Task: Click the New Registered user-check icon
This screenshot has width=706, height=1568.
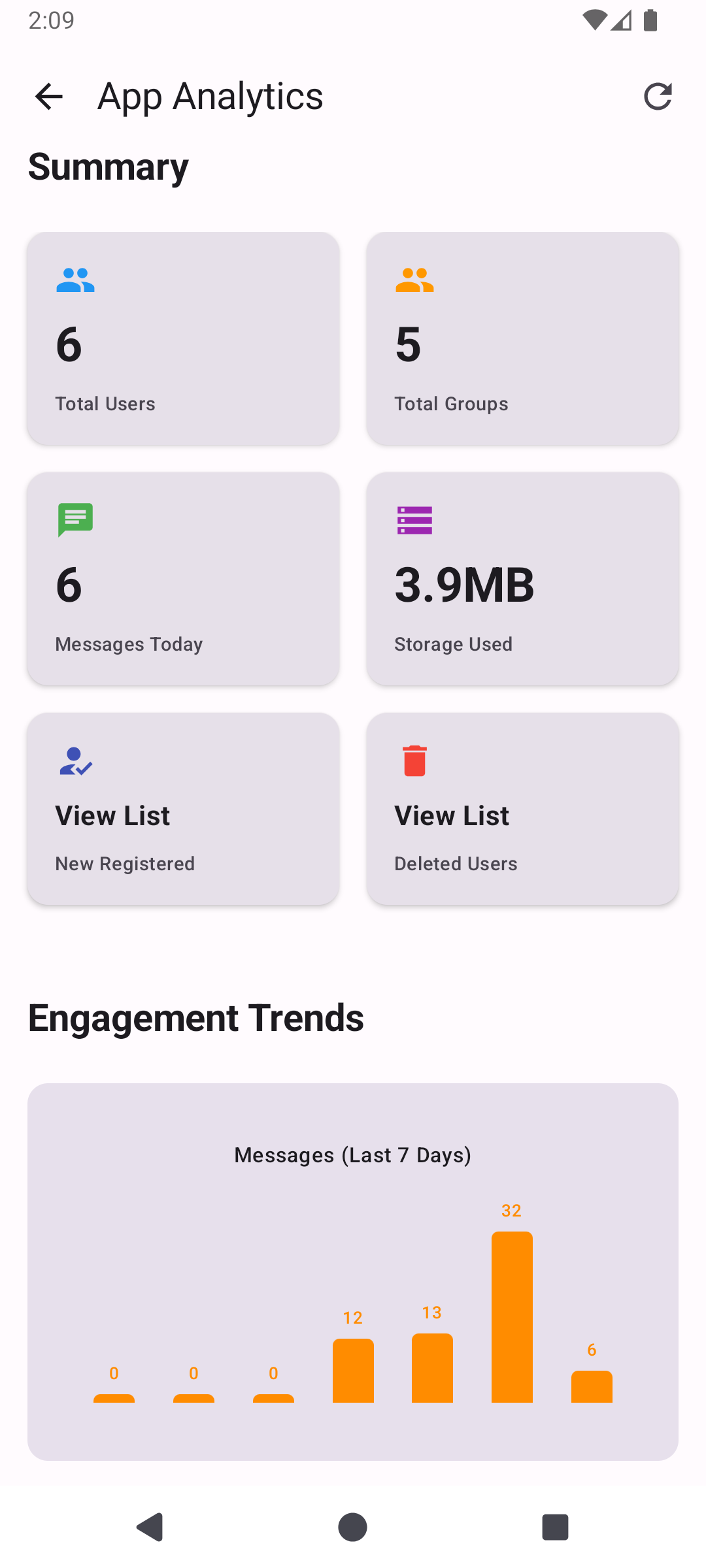Action: point(75,761)
